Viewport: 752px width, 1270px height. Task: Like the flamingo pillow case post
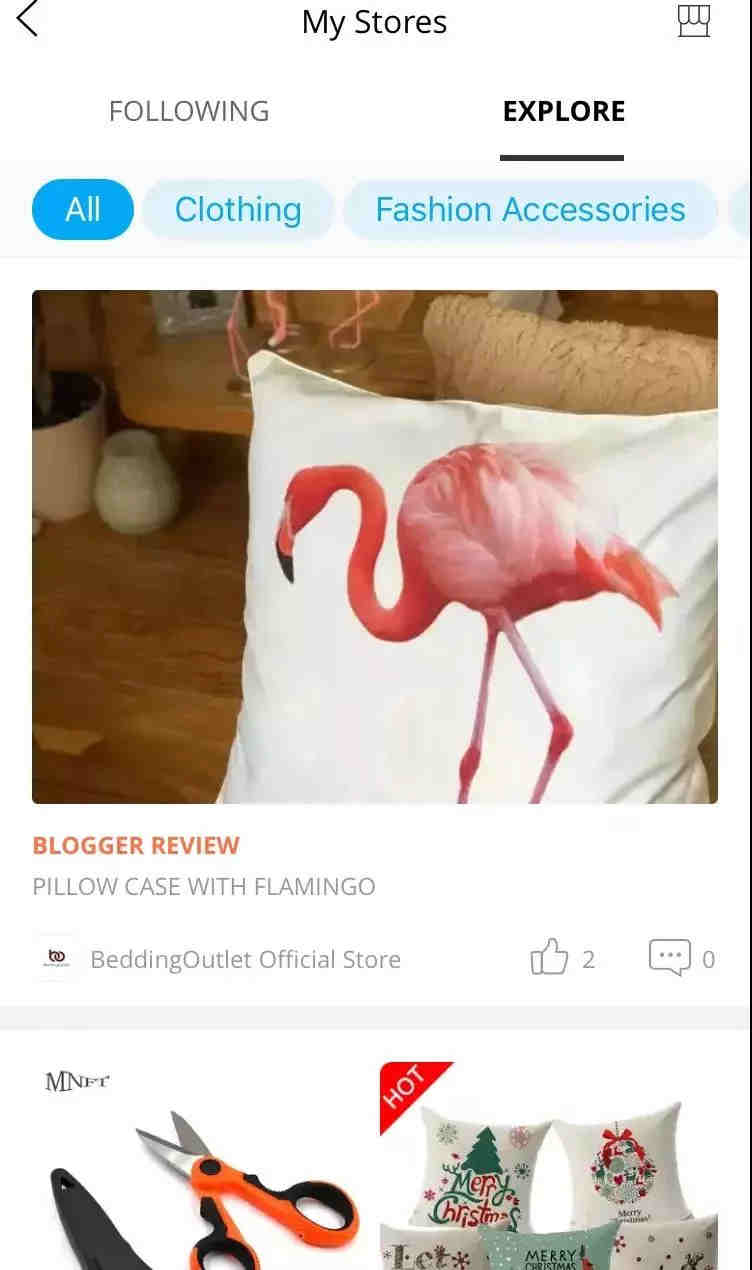(x=549, y=958)
